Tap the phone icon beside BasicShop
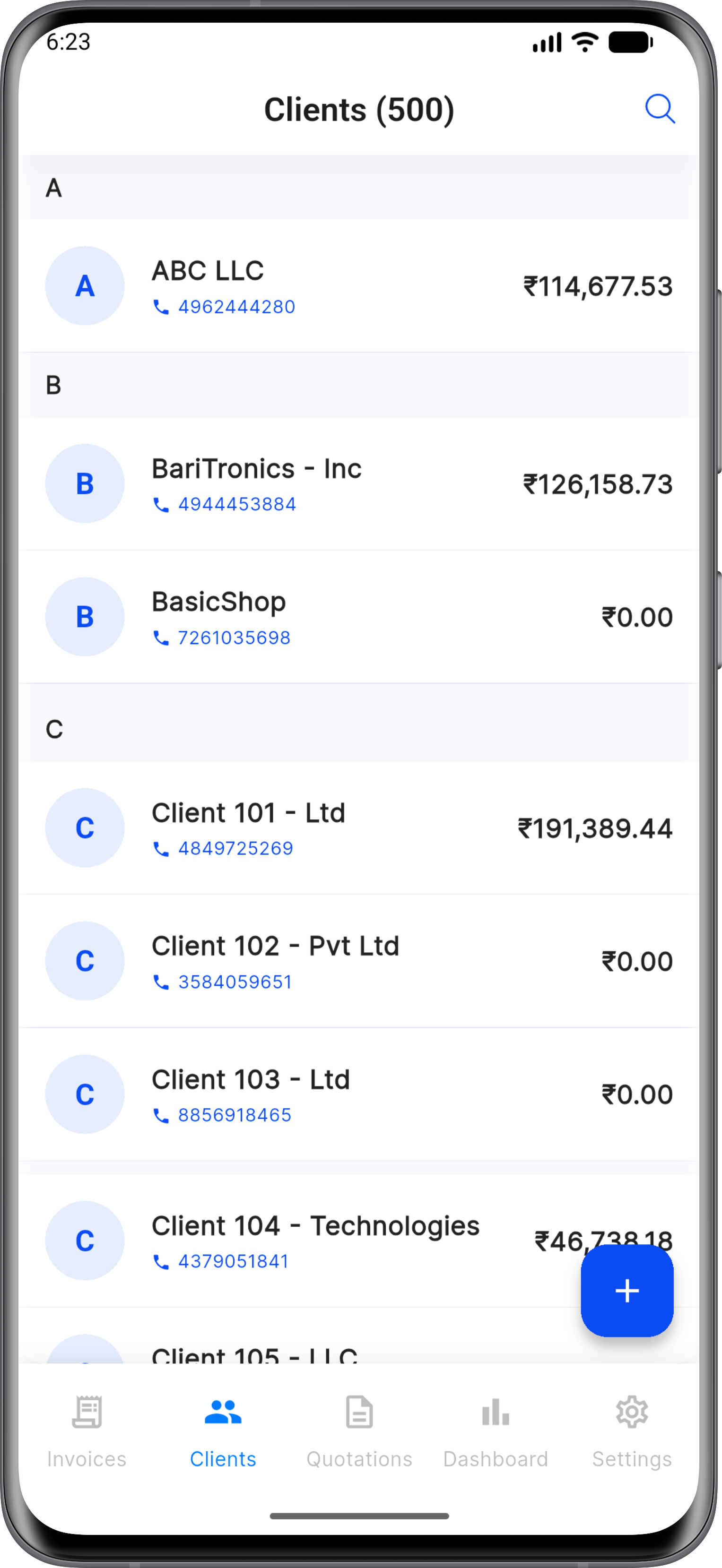722x1568 pixels. (162, 638)
